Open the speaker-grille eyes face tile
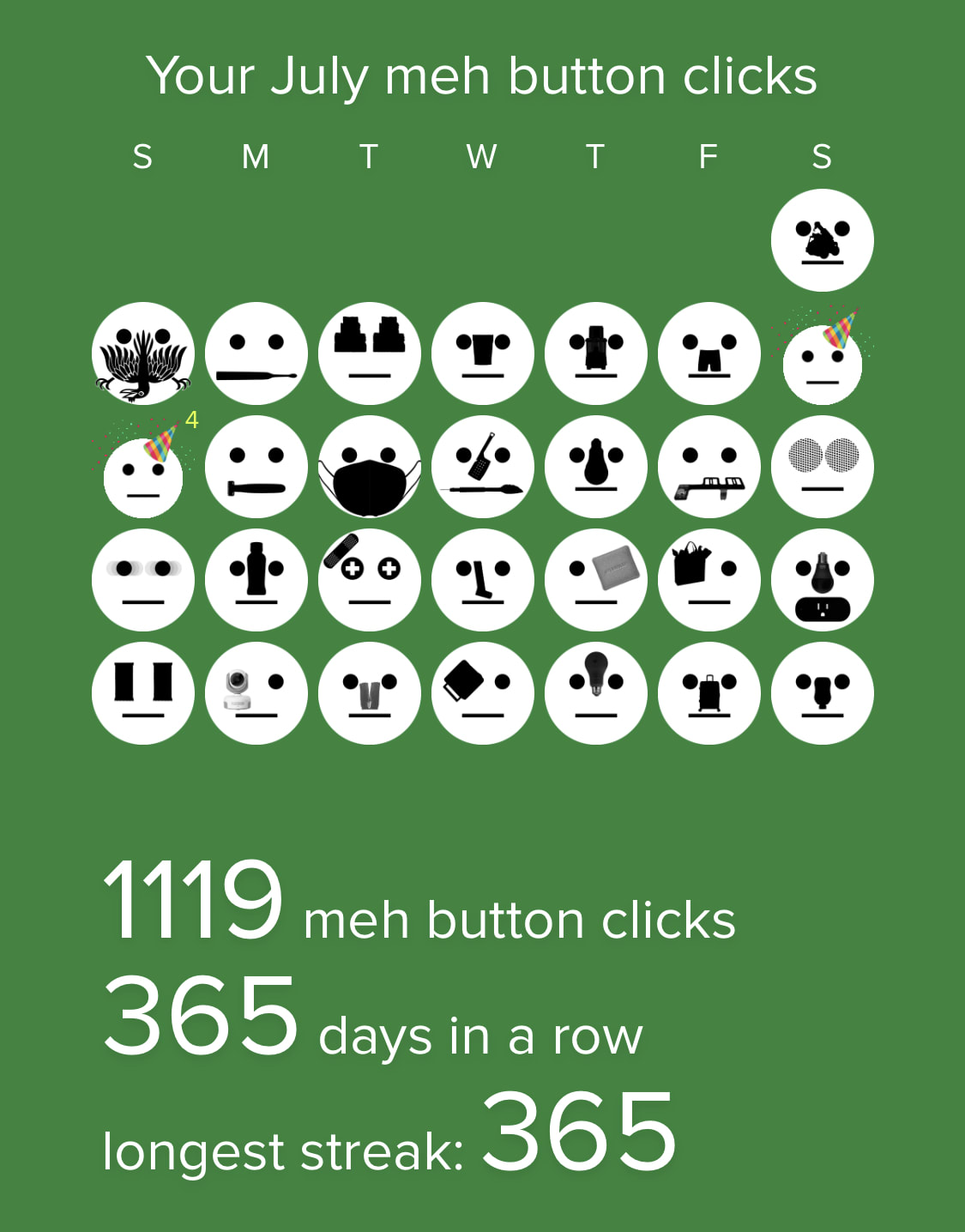The width and height of the screenshot is (965, 1232). click(x=823, y=467)
